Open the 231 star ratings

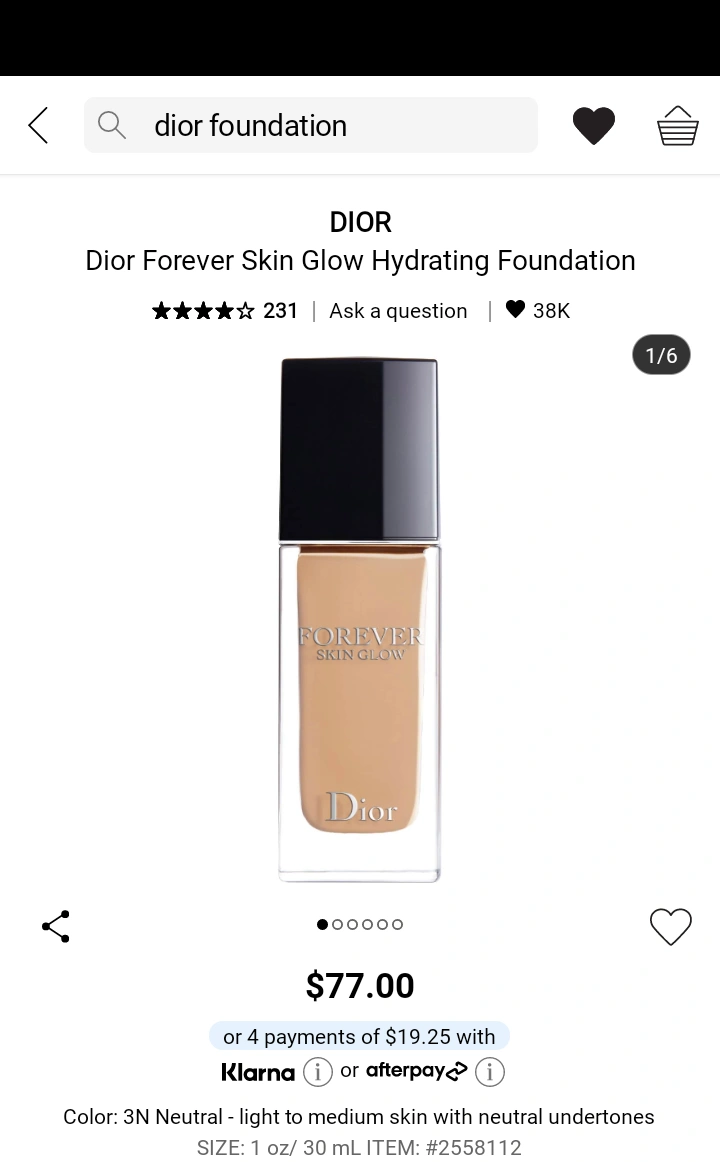[224, 311]
